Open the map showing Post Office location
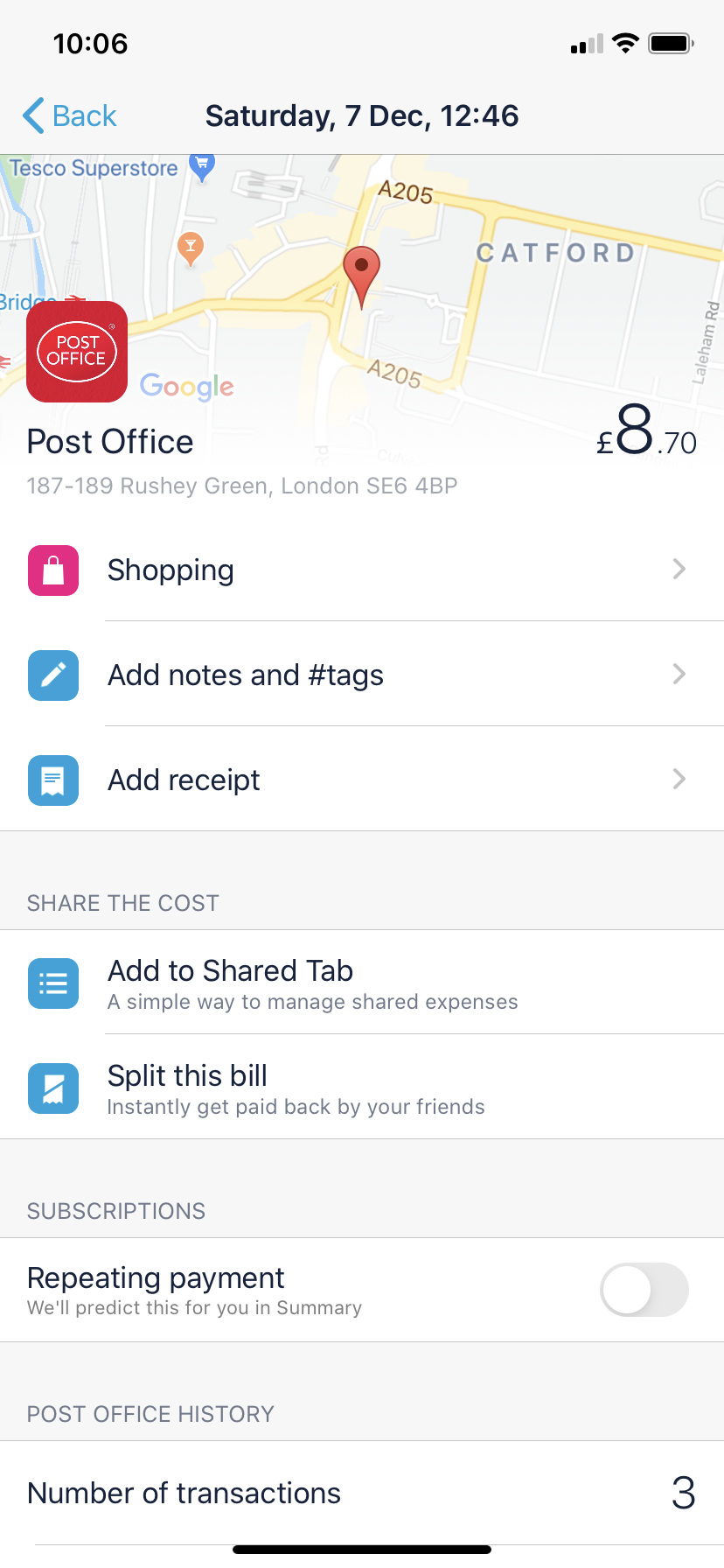Image resolution: width=724 pixels, height=1568 pixels. [x=362, y=289]
